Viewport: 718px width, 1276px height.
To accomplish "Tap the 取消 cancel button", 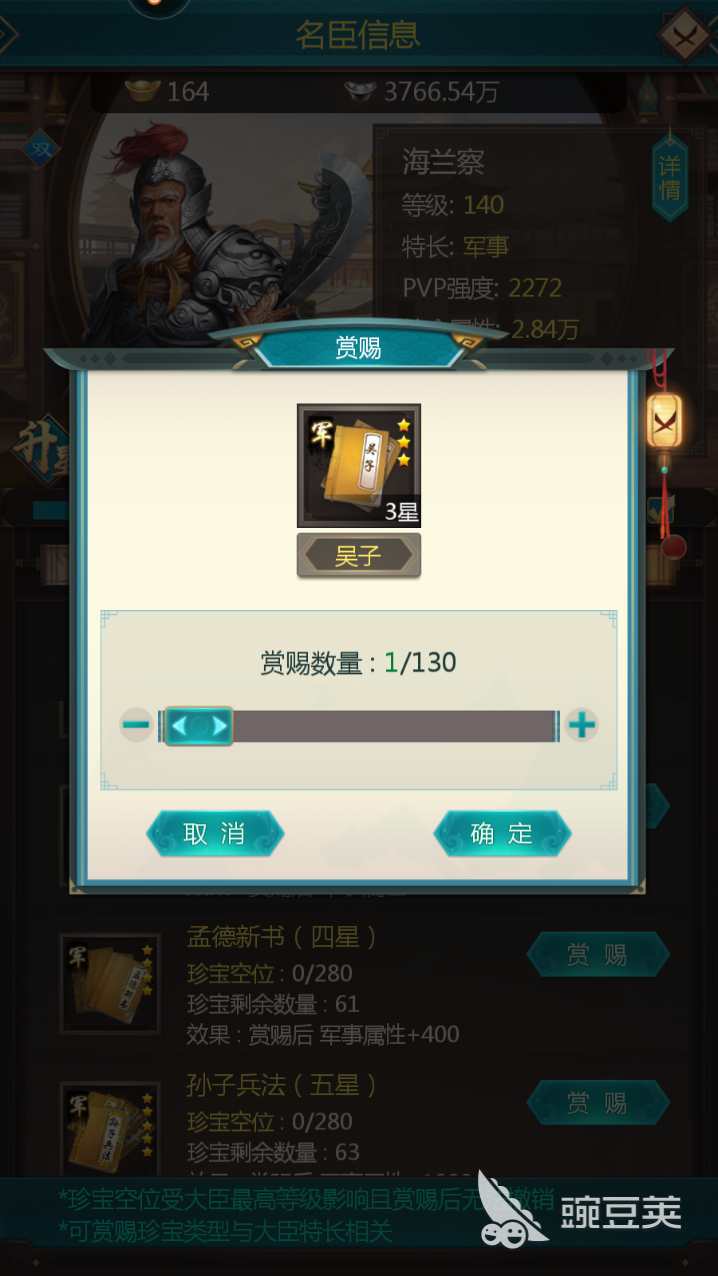I will 215,833.
